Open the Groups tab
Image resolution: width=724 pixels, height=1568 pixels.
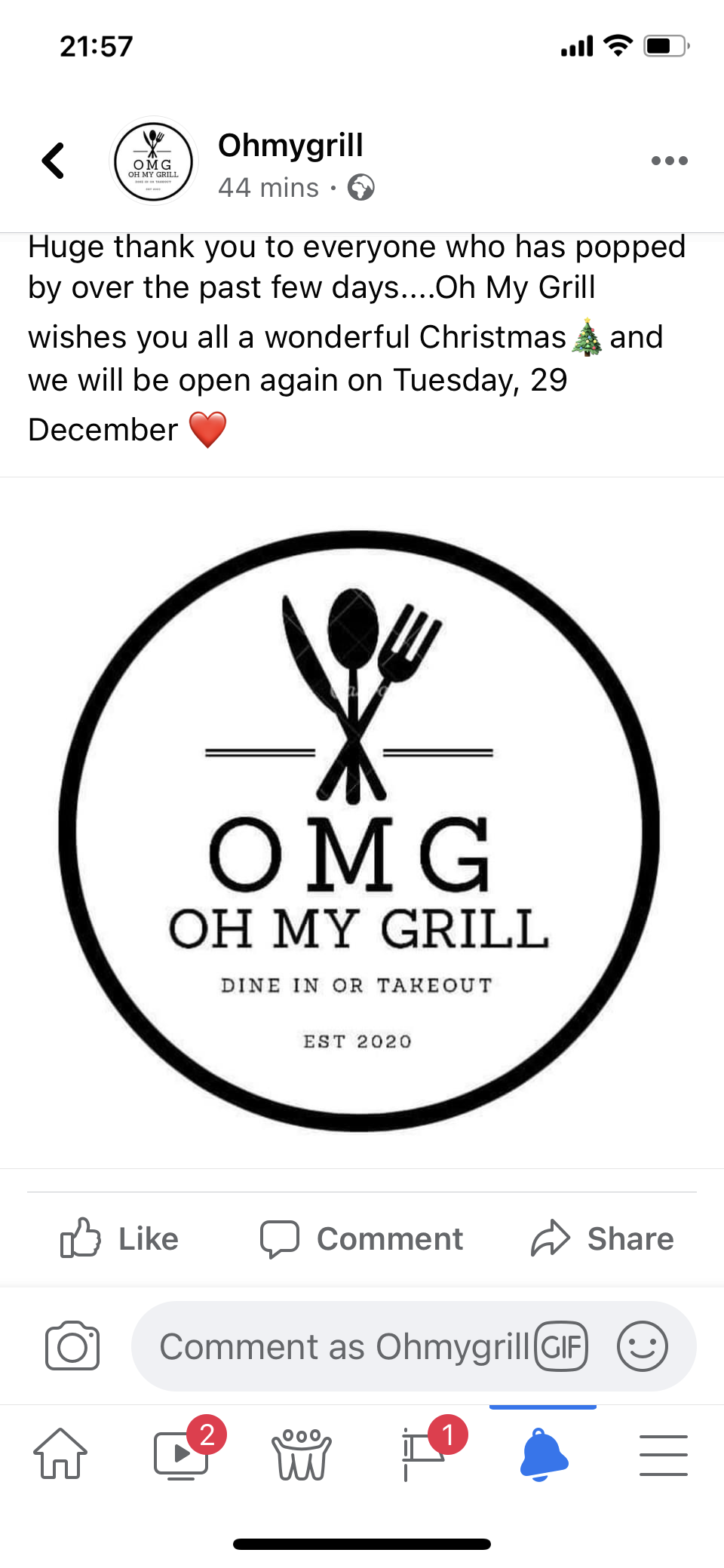tap(301, 1454)
